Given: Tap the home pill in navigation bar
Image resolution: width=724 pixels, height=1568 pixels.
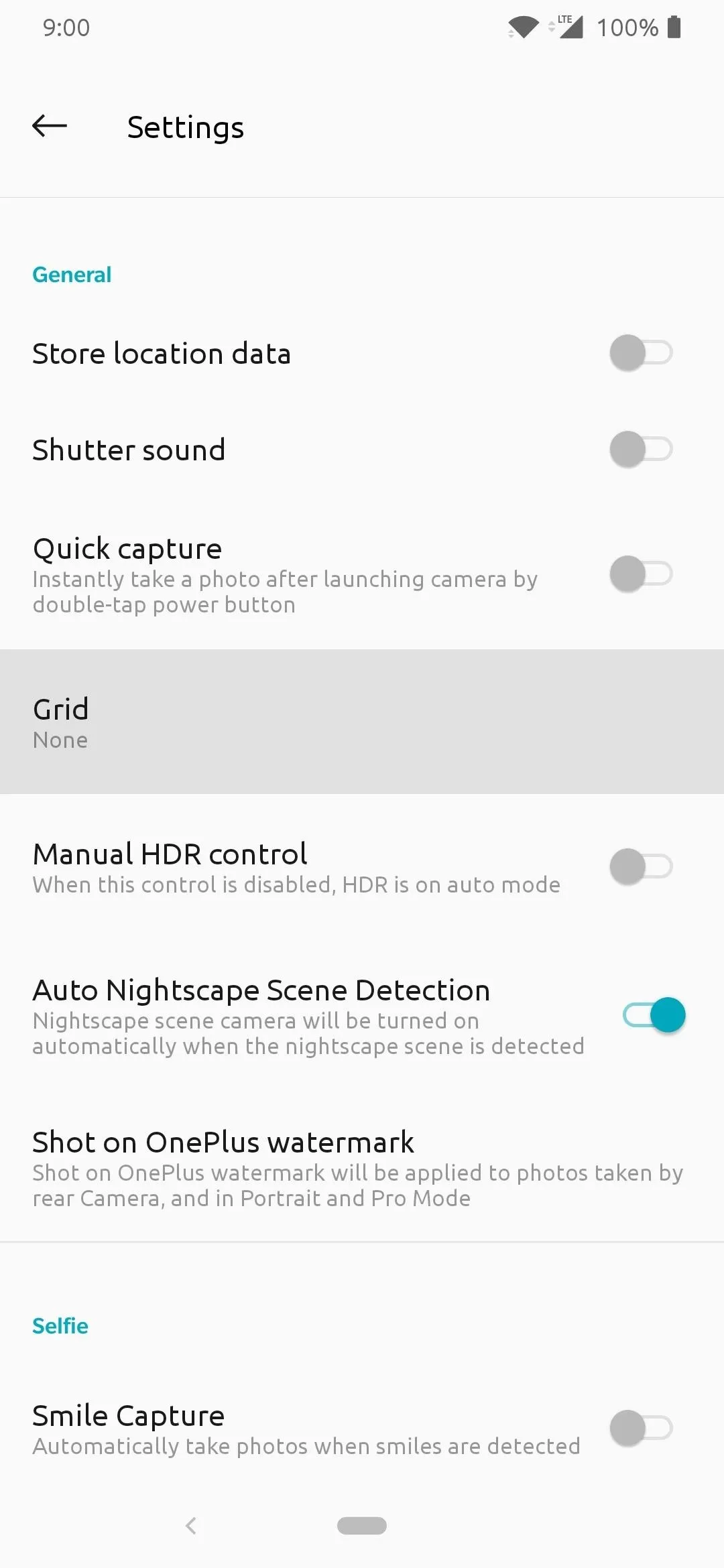Looking at the screenshot, I should tap(362, 1526).
